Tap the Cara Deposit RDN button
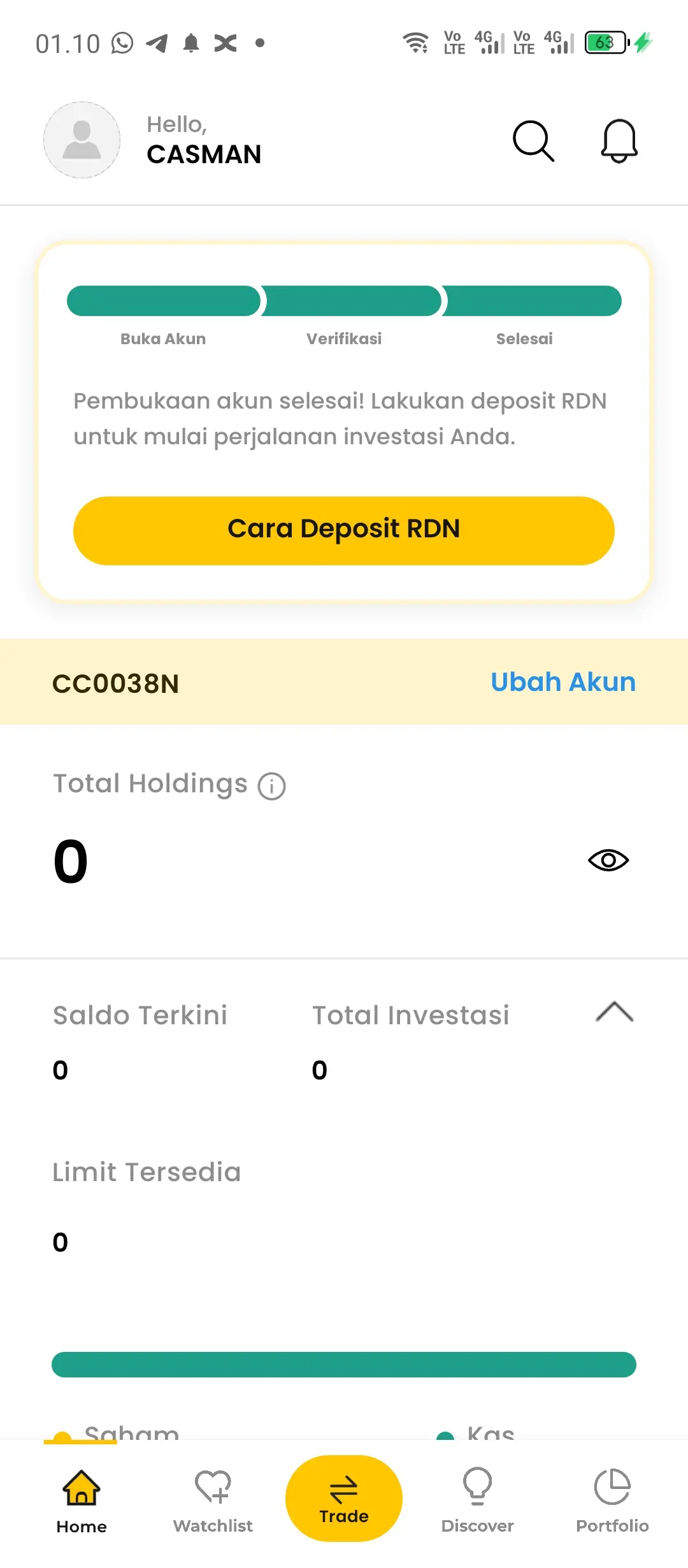The width and height of the screenshot is (688, 1568). click(344, 530)
